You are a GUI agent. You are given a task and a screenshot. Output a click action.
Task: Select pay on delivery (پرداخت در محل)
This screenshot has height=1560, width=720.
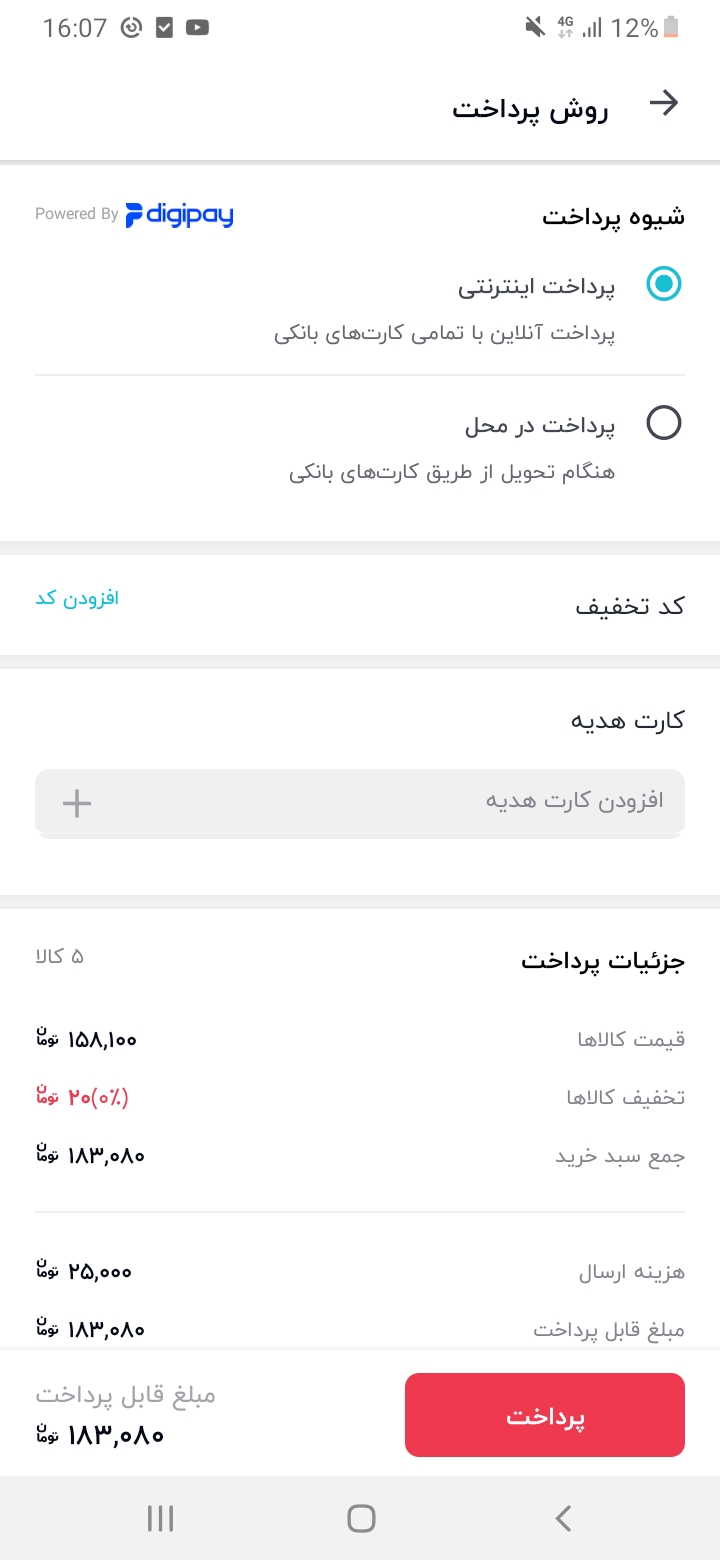pos(663,424)
